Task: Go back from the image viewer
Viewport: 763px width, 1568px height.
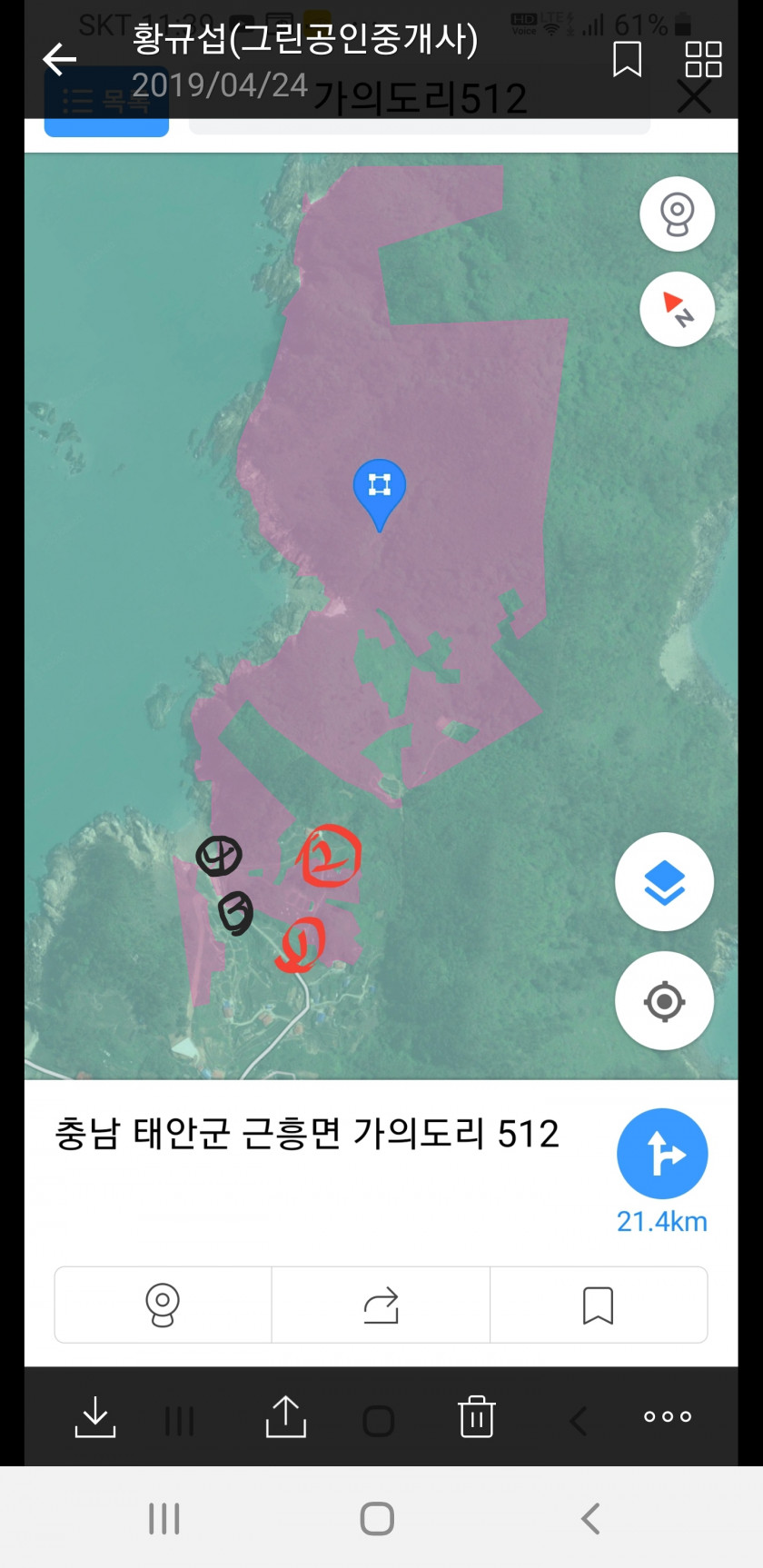Action: point(59,60)
